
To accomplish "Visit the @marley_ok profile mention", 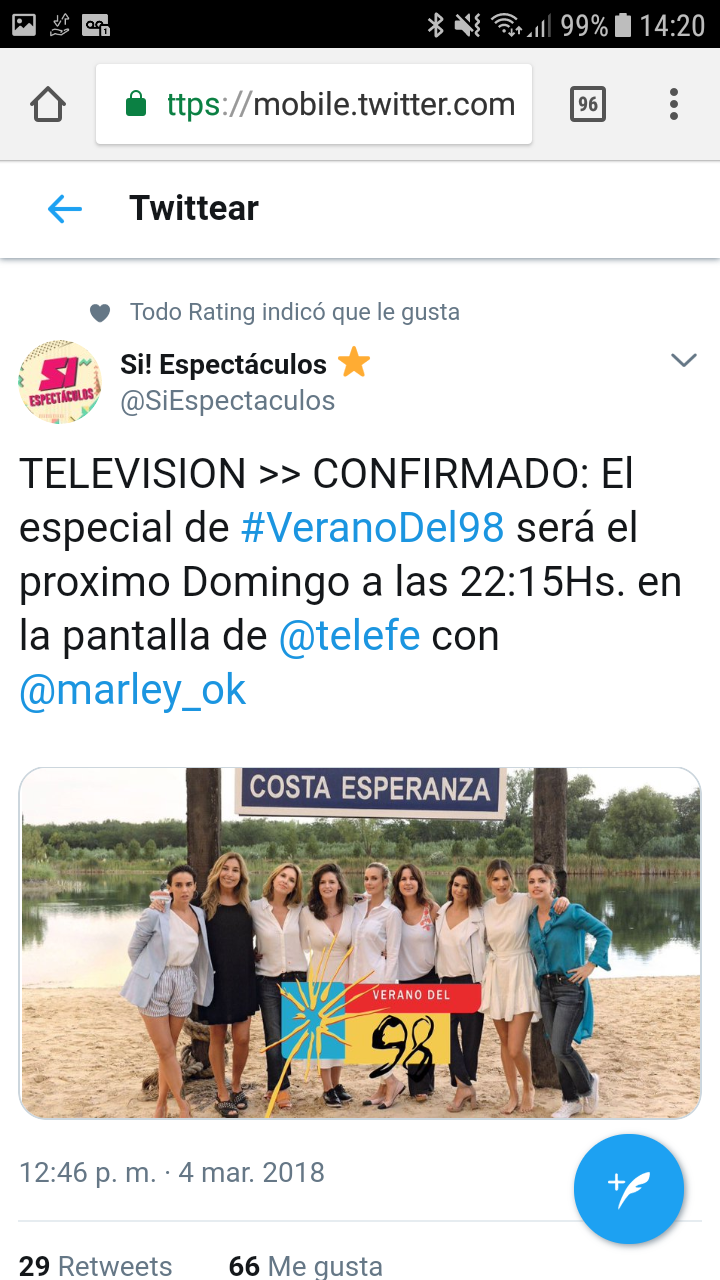I will pyautogui.click(x=132, y=690).
